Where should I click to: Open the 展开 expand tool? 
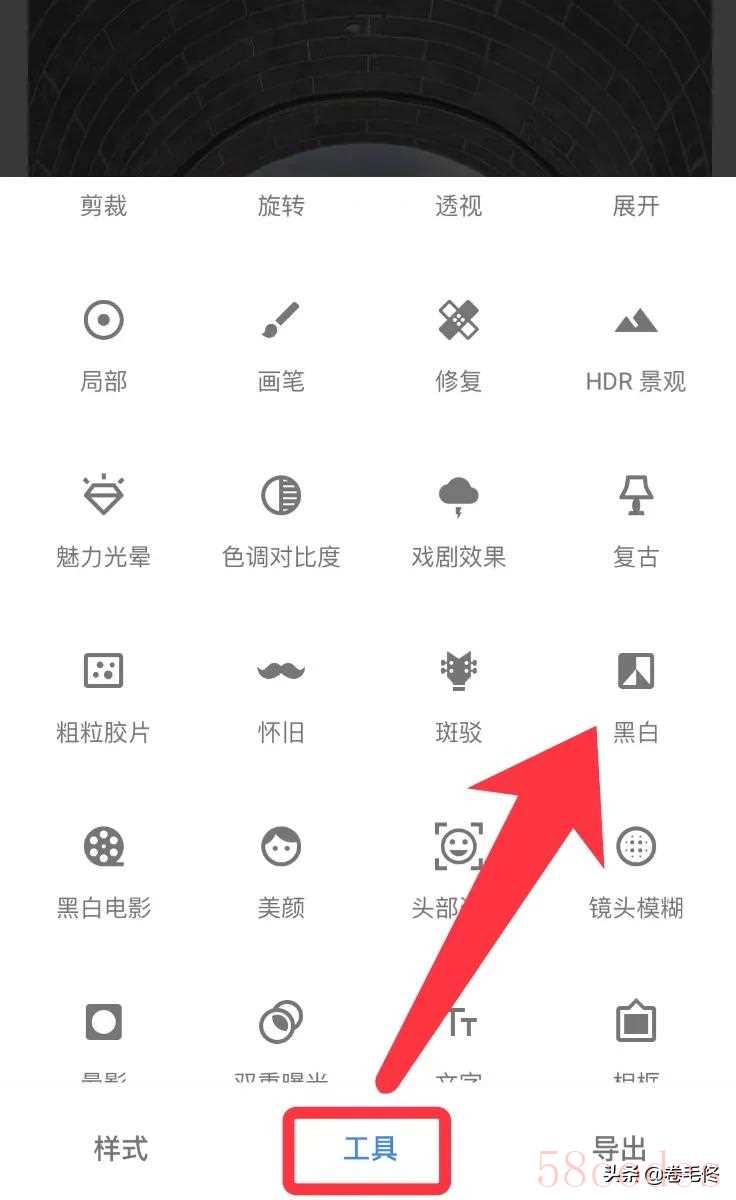click(x=636, y=206)
